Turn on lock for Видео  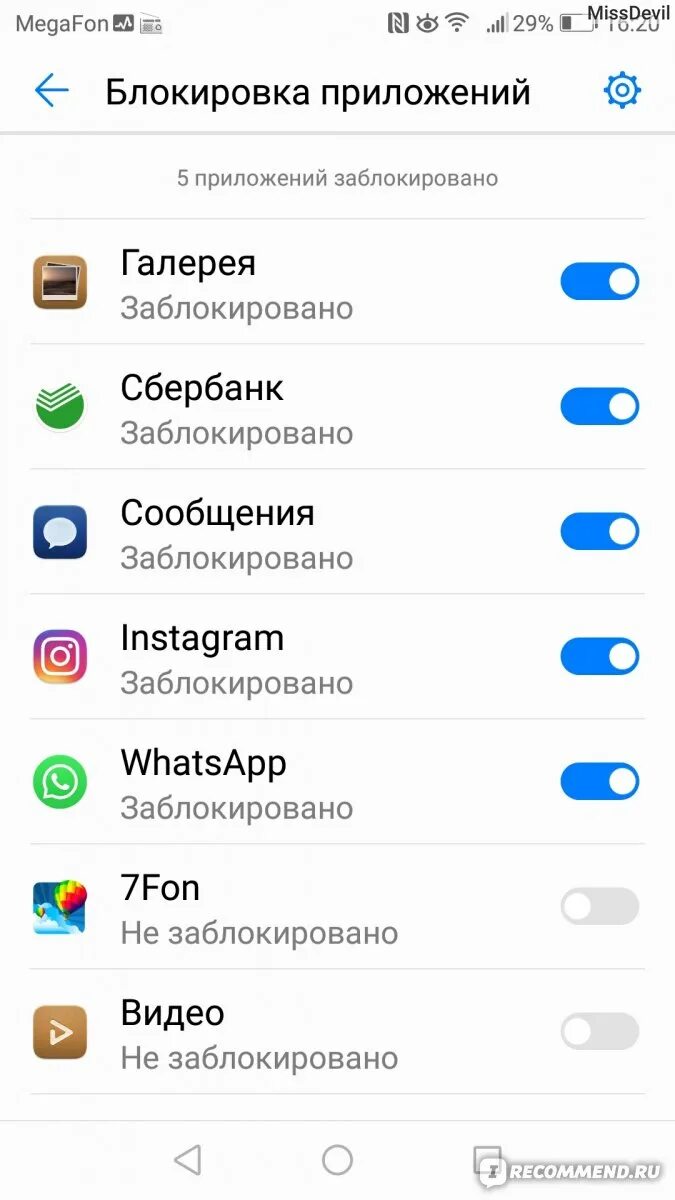[x=599, y=1032]
